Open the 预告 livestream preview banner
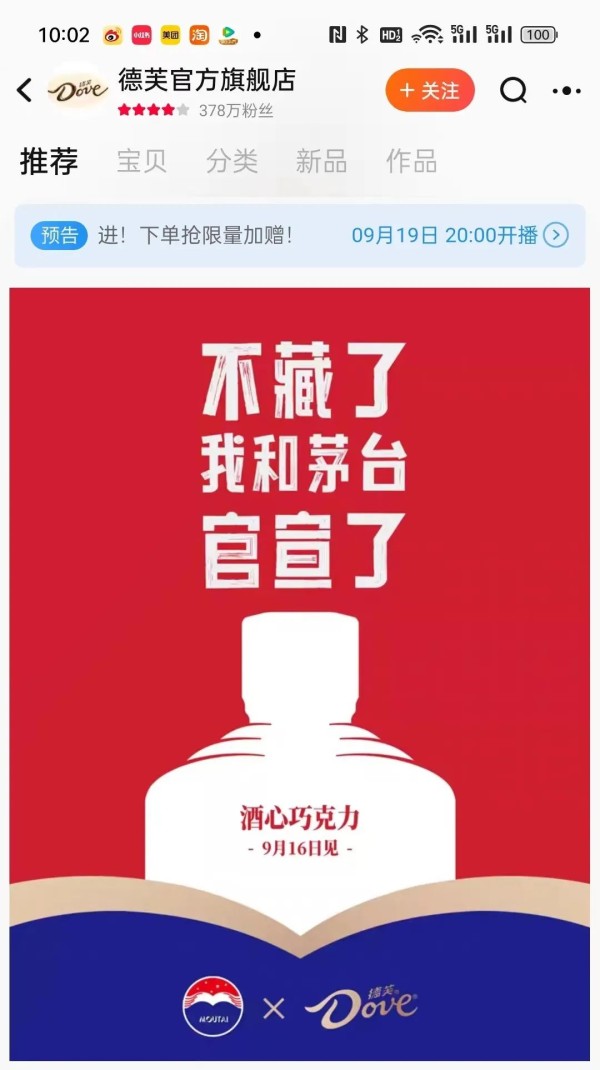Image resolution: width=600 pixels, height=1070 pixels. pyautogui.click(x=300, y=236)
